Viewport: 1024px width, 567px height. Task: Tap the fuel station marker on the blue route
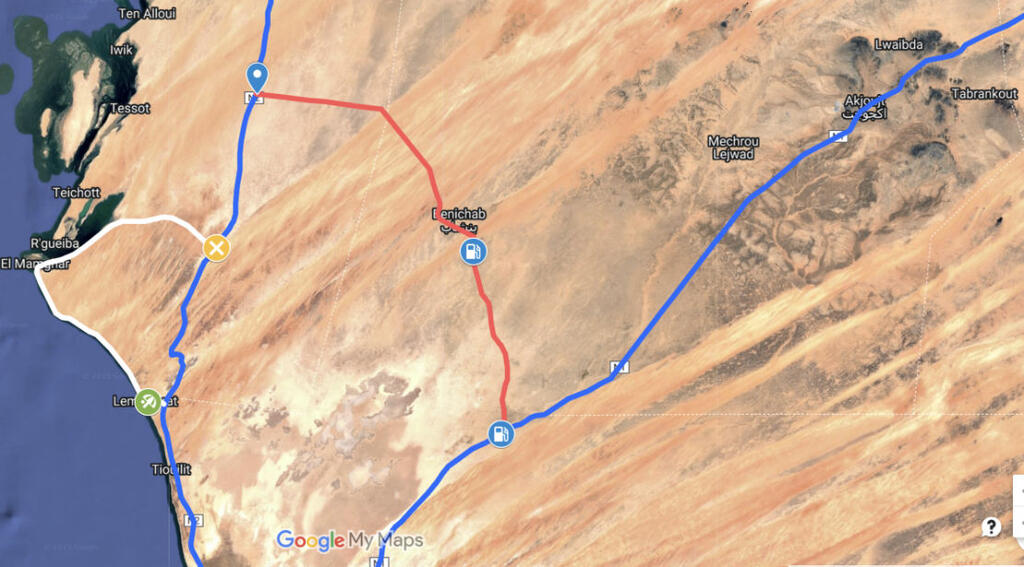[501, 434]
